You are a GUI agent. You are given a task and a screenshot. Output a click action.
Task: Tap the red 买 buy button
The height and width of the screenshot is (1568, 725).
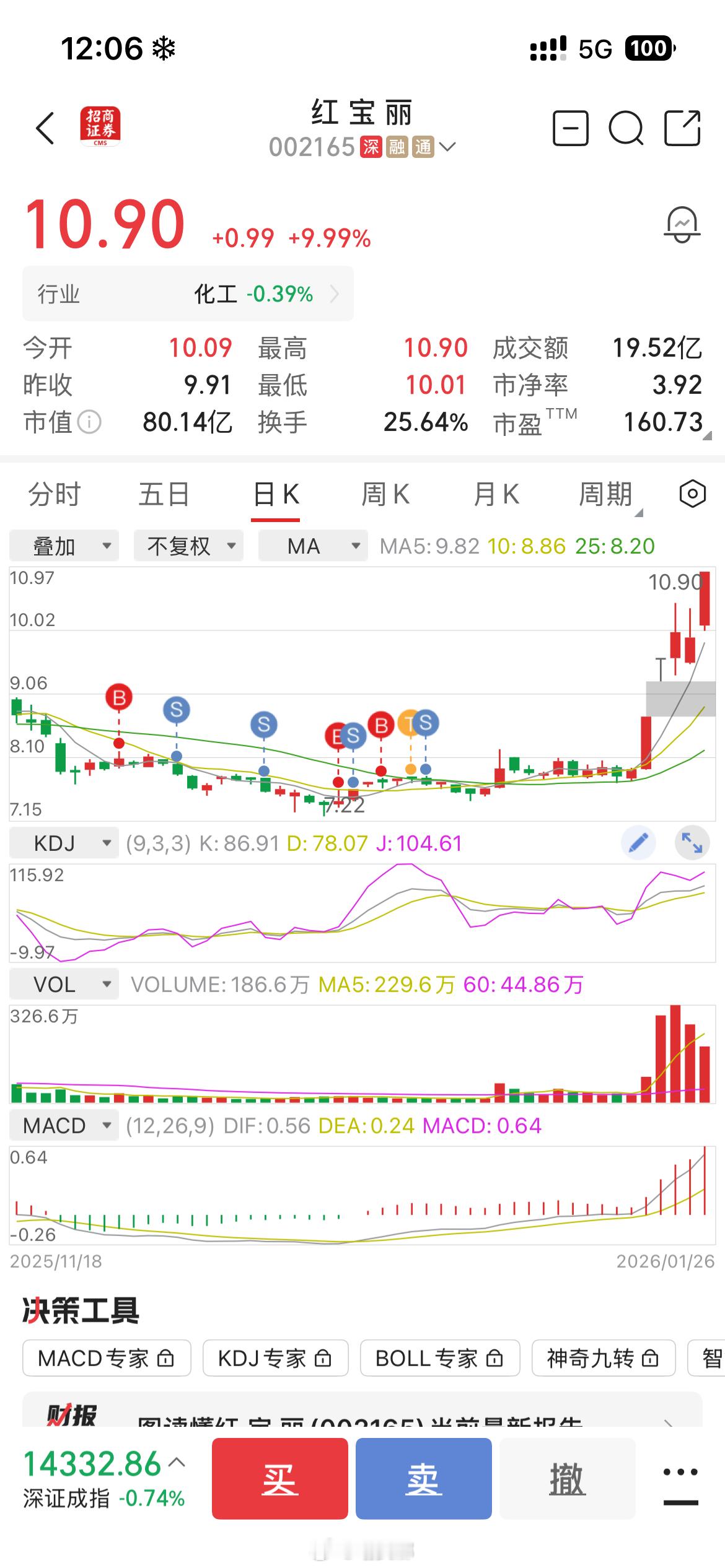(x=280, y=1478)
